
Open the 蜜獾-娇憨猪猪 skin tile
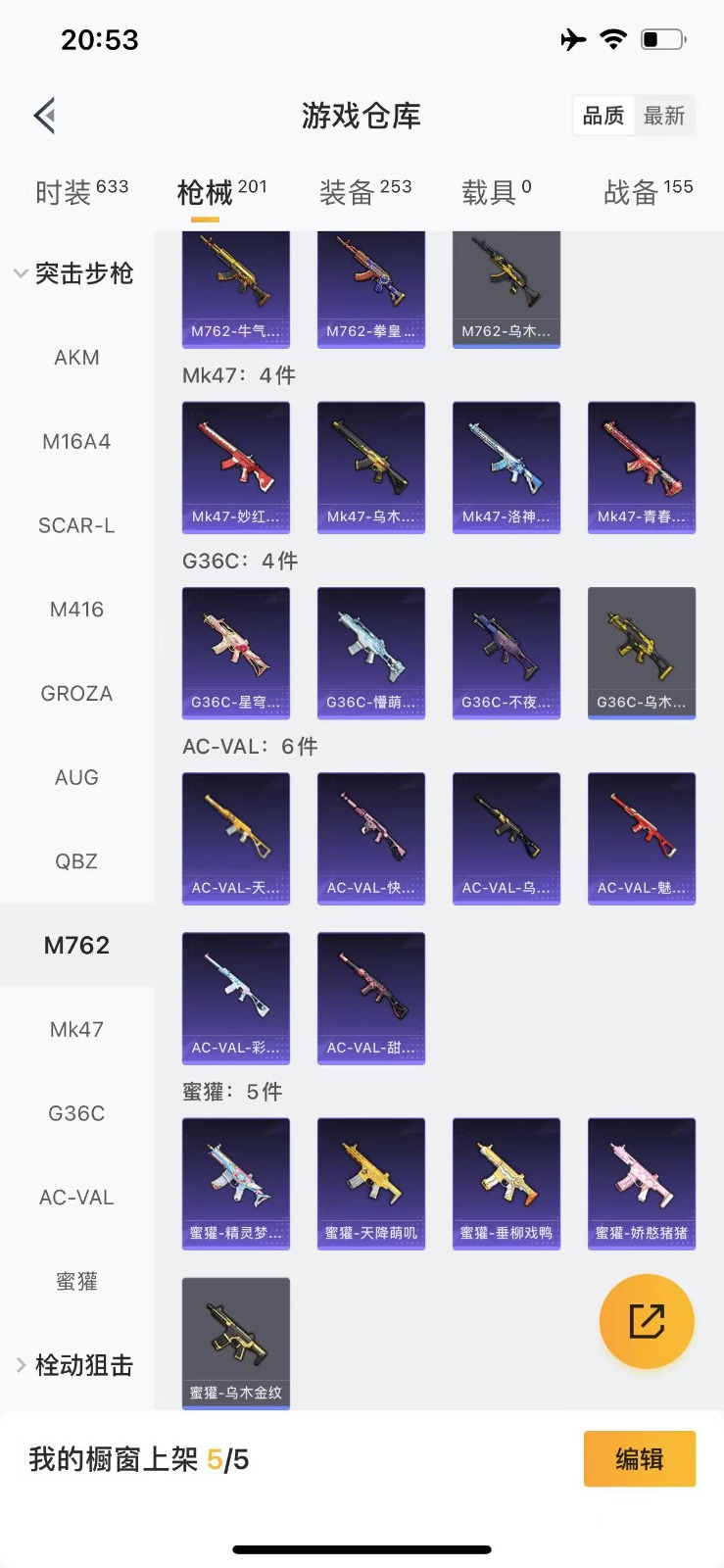pyautogui.click(x=642, y=1183)
